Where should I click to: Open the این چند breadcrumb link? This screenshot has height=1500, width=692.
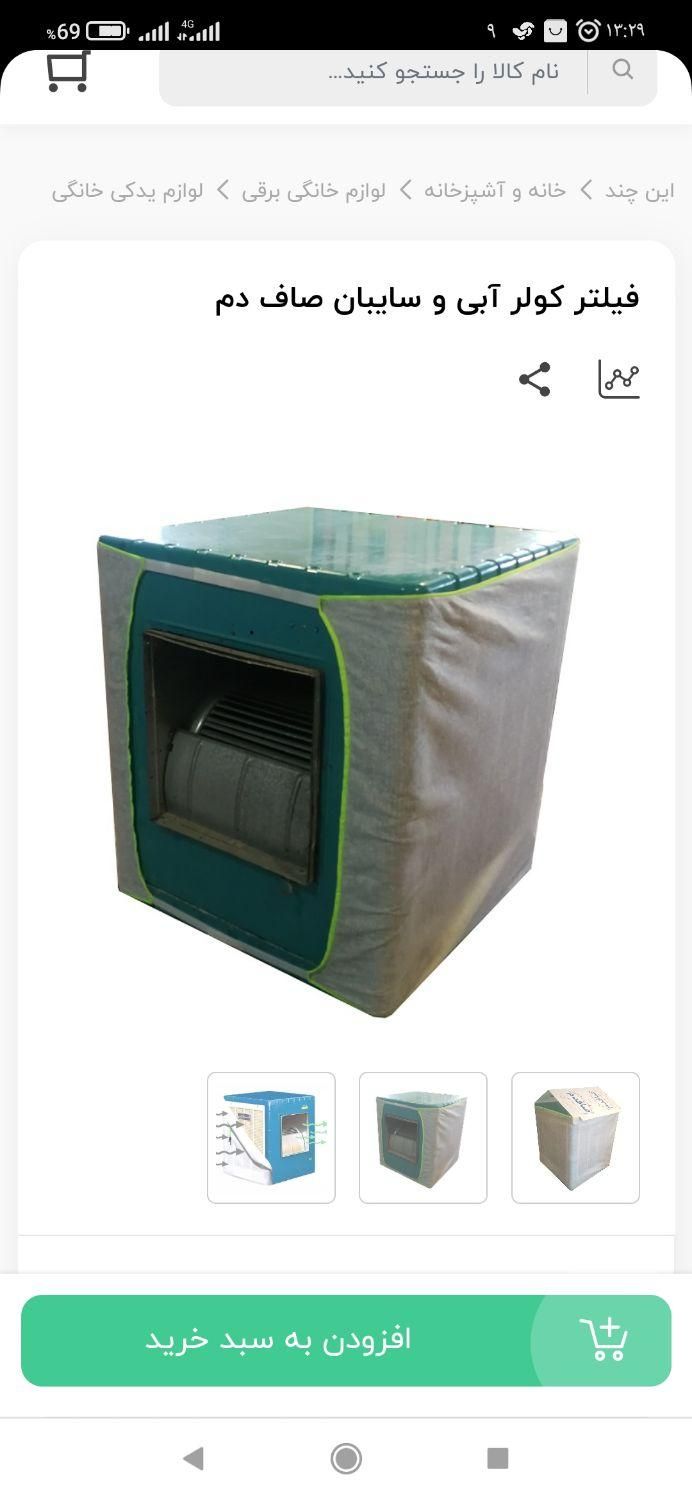pos(639,190)
